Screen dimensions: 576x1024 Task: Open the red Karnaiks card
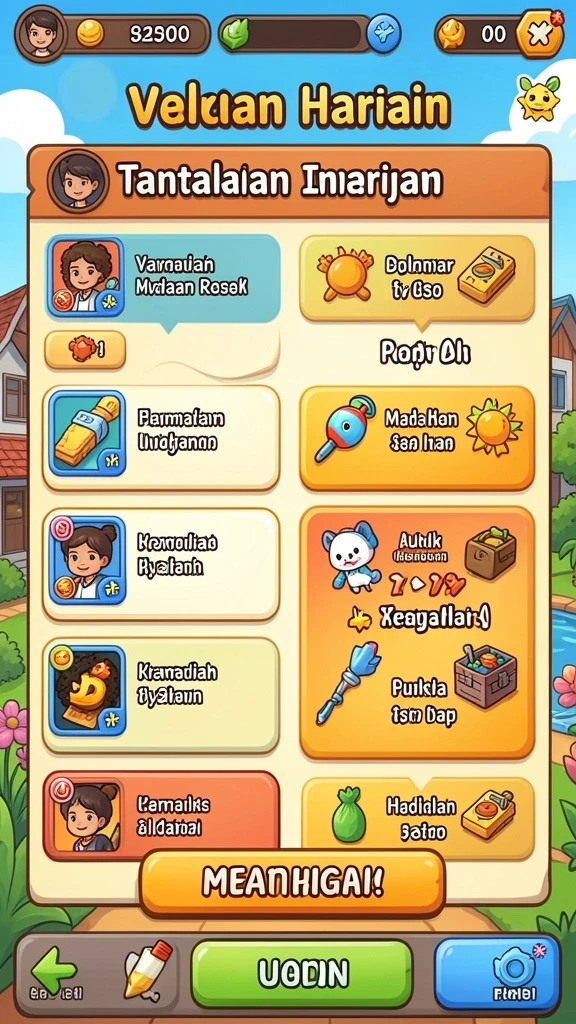(x=161, y=815)
